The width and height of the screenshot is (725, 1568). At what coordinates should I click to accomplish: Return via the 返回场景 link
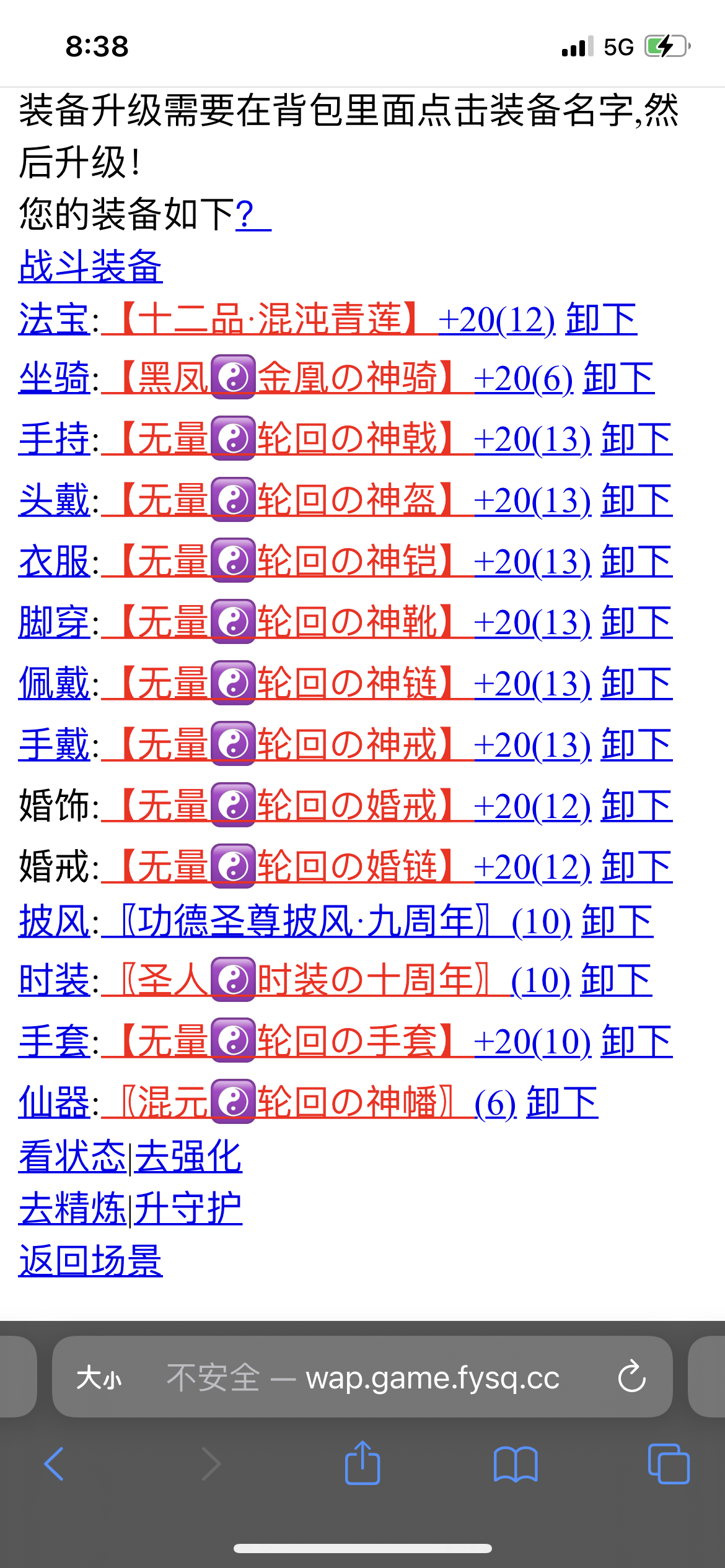pyautogui.click(x=90, y=1261)
